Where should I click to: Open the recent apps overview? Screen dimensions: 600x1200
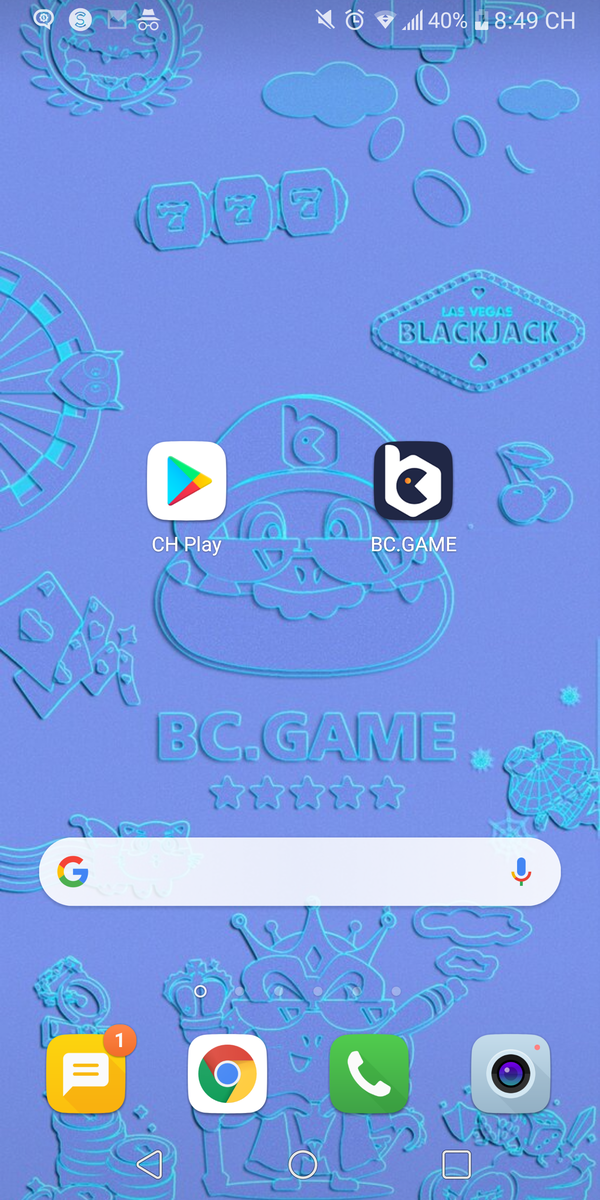(x=456, y=1164)
